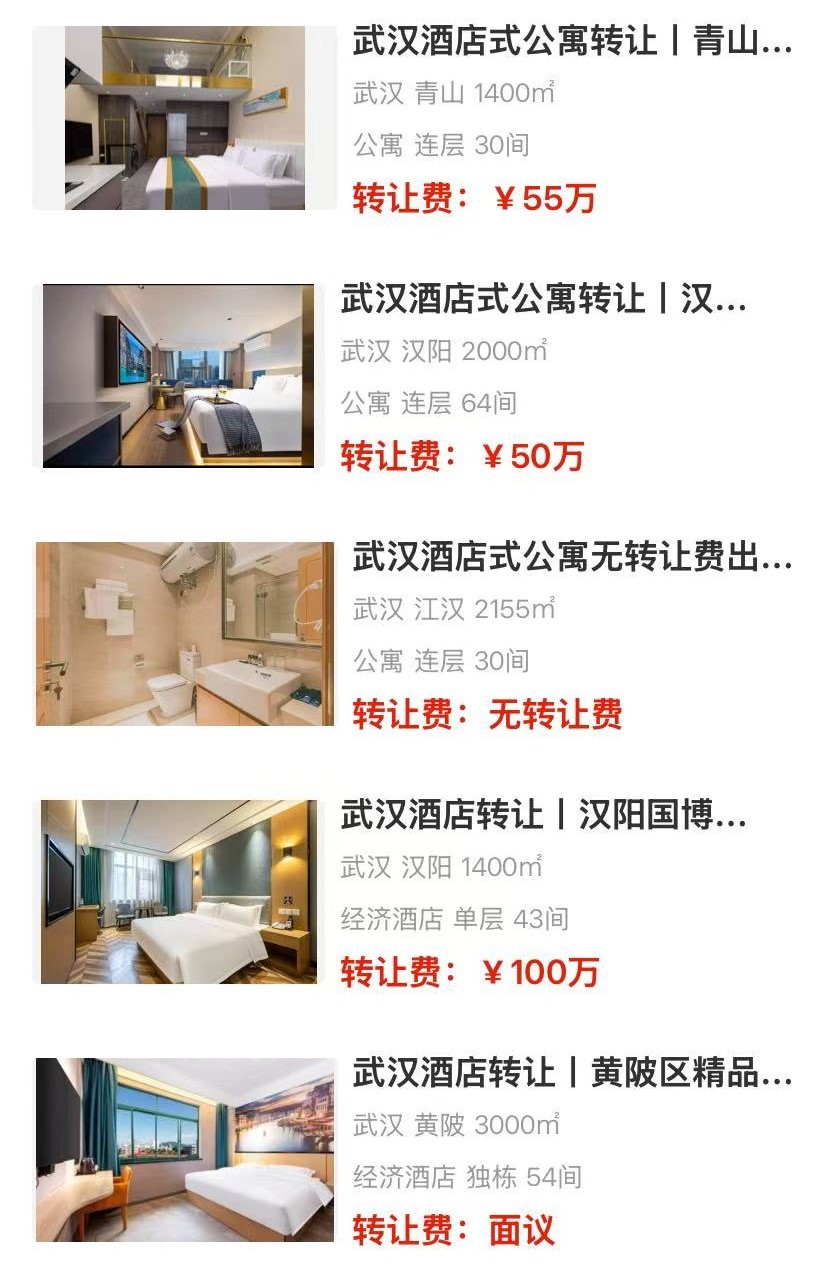View the 汉阳 2000㎡ 64间 apartment listing
The width and height of the screenshot is (828, 1265).
(543, 300)
